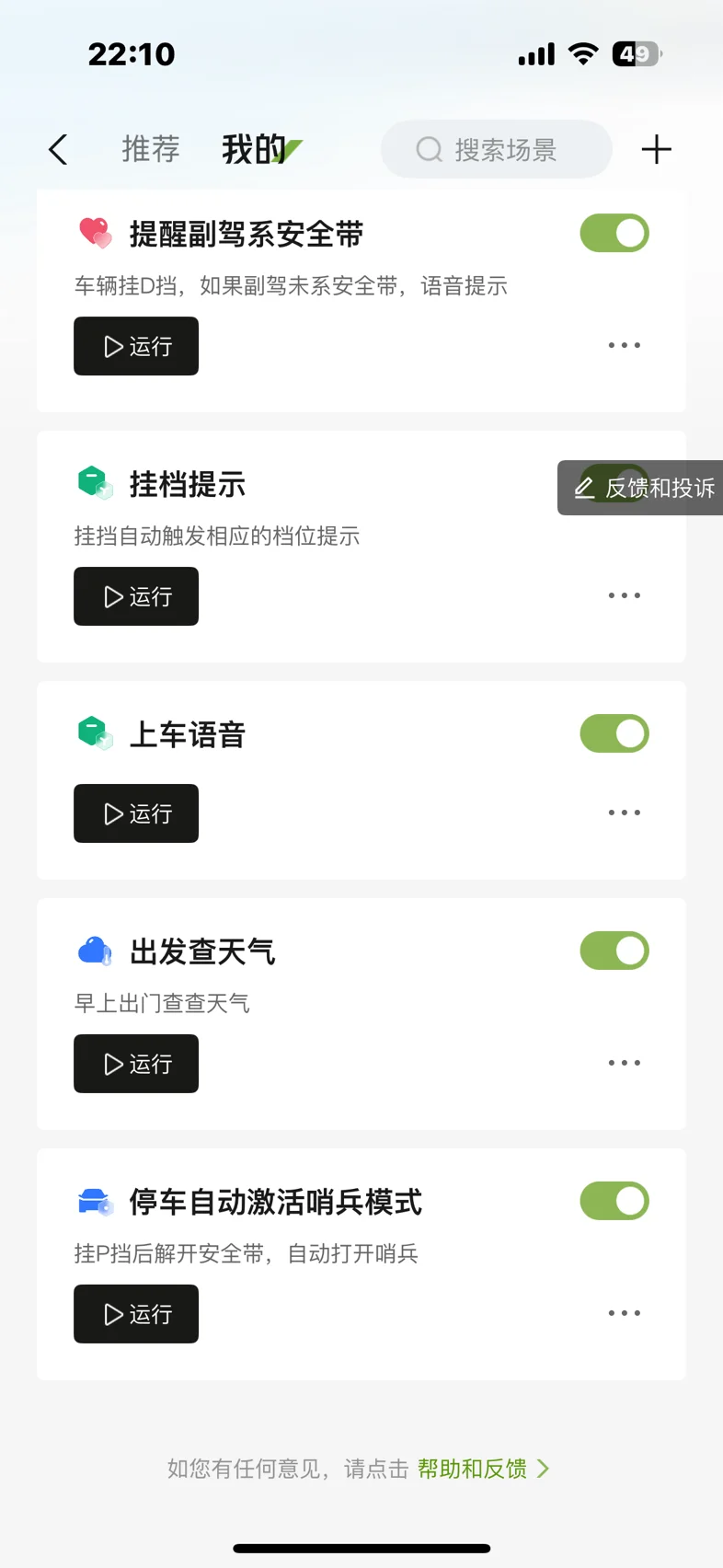The height and width of the screenshot is (1568, 723).
Task: Run the 出发查天气 scene
Action: [136, 1064]
